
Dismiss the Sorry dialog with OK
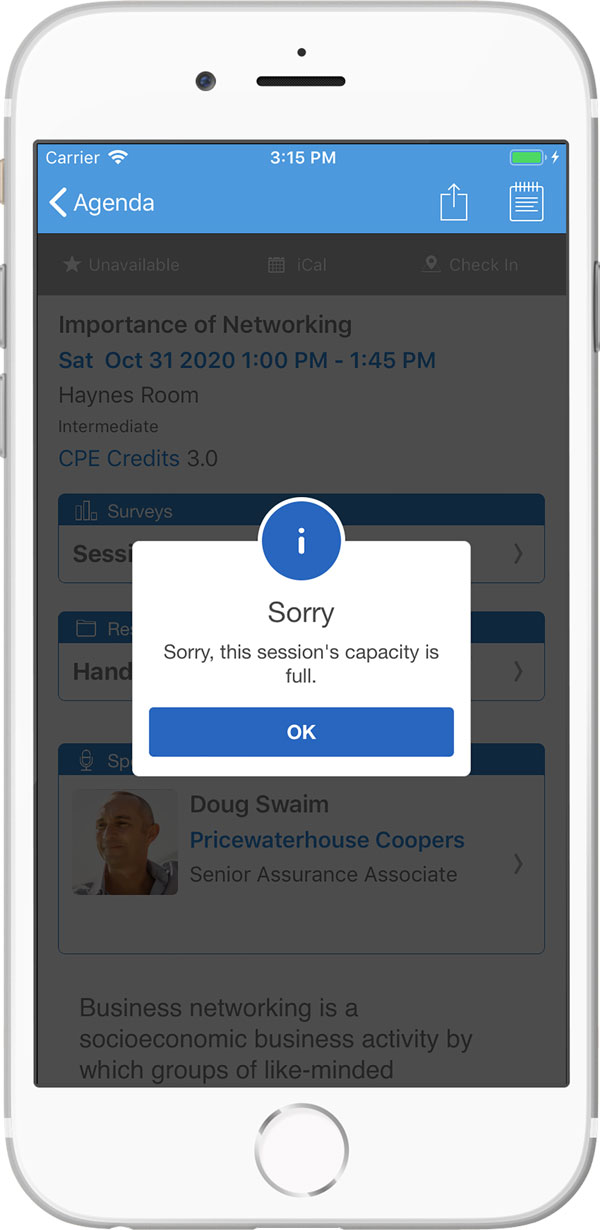[301, 732]
